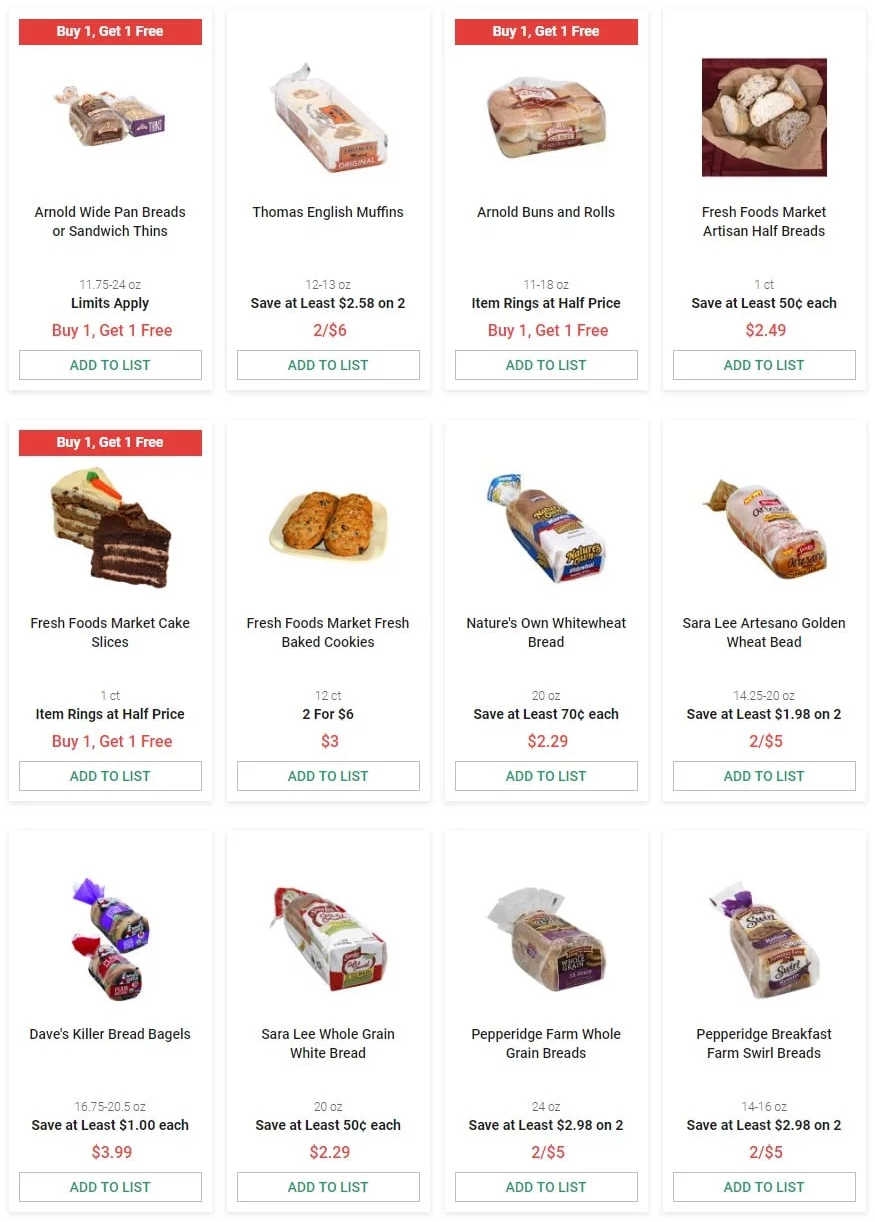This screenshot has width=875, height=1222.
Task: Add Nature's Own Whitewheat Bread to list
Action: click(x=546, y=776)
